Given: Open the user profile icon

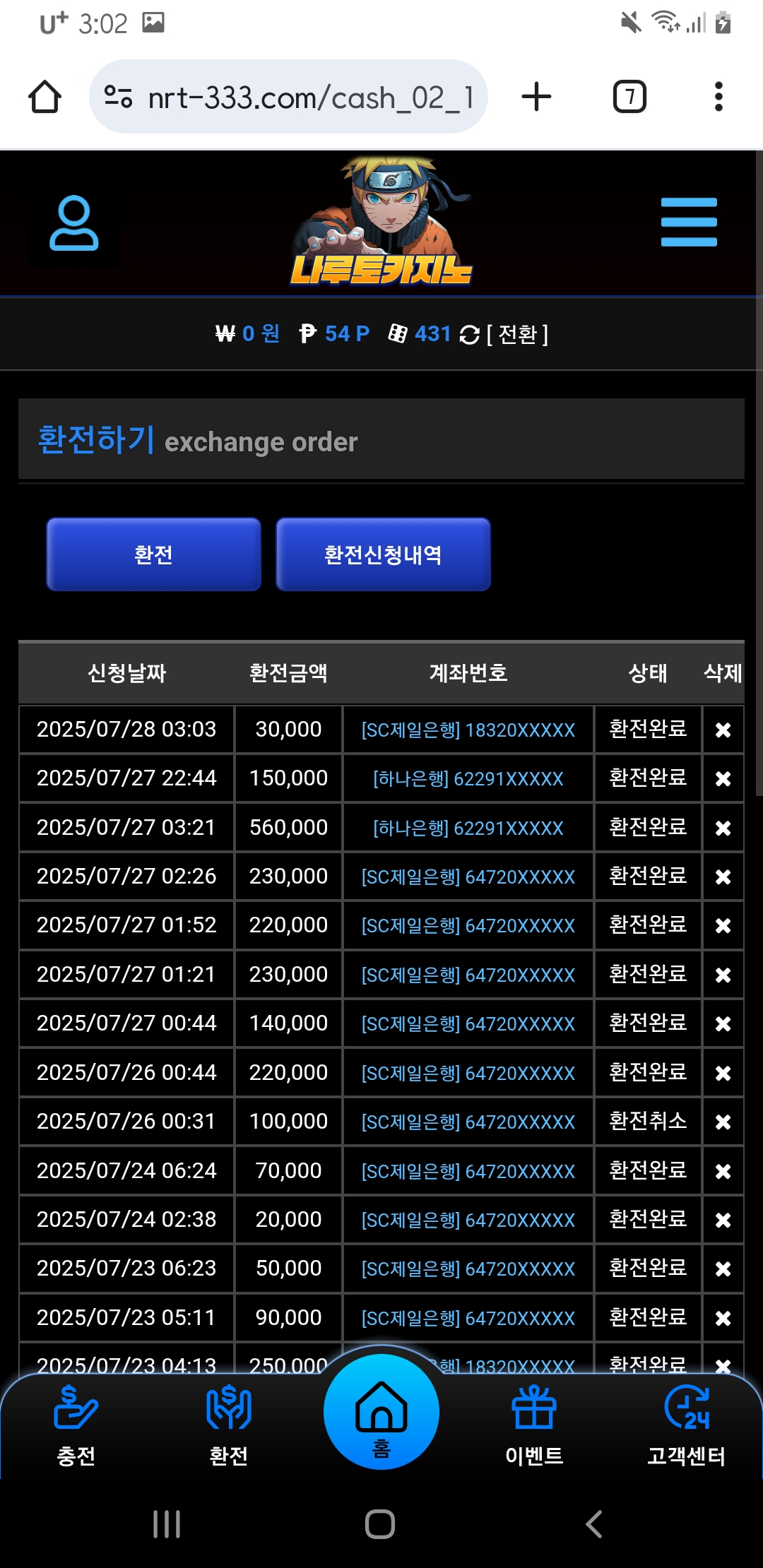Looking at the screenshot, I should pyautogui.click(x=73, y=223).
